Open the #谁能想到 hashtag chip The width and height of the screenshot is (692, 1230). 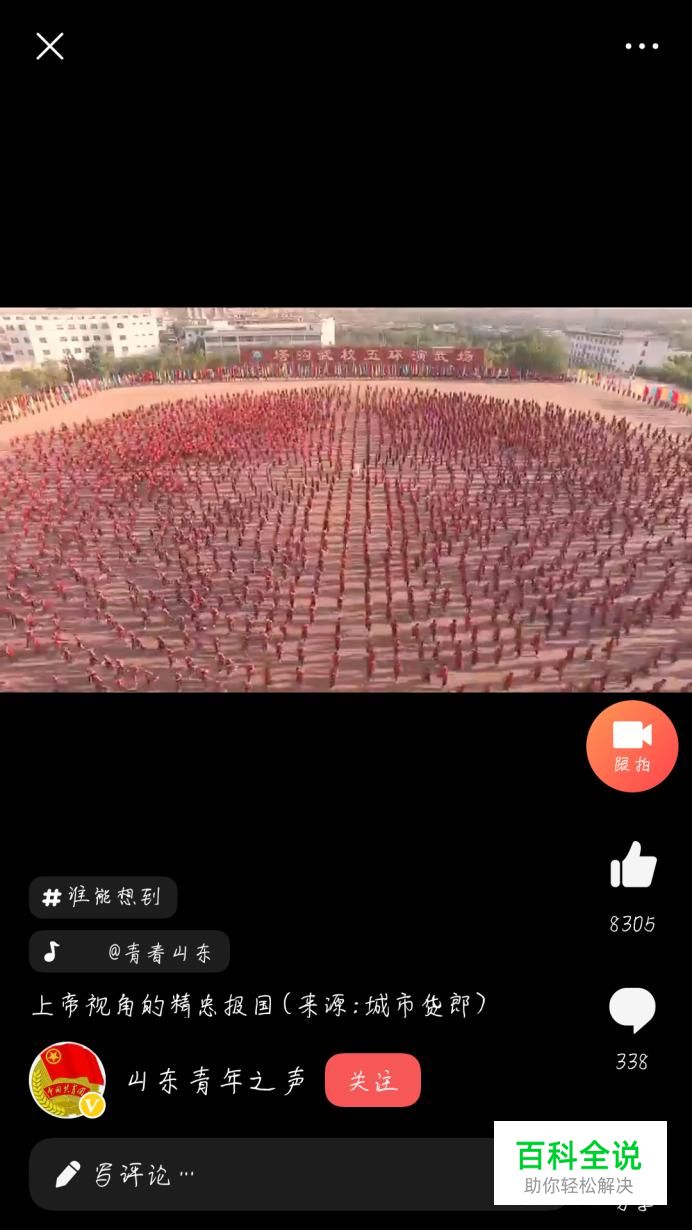(x=103, y=897)
